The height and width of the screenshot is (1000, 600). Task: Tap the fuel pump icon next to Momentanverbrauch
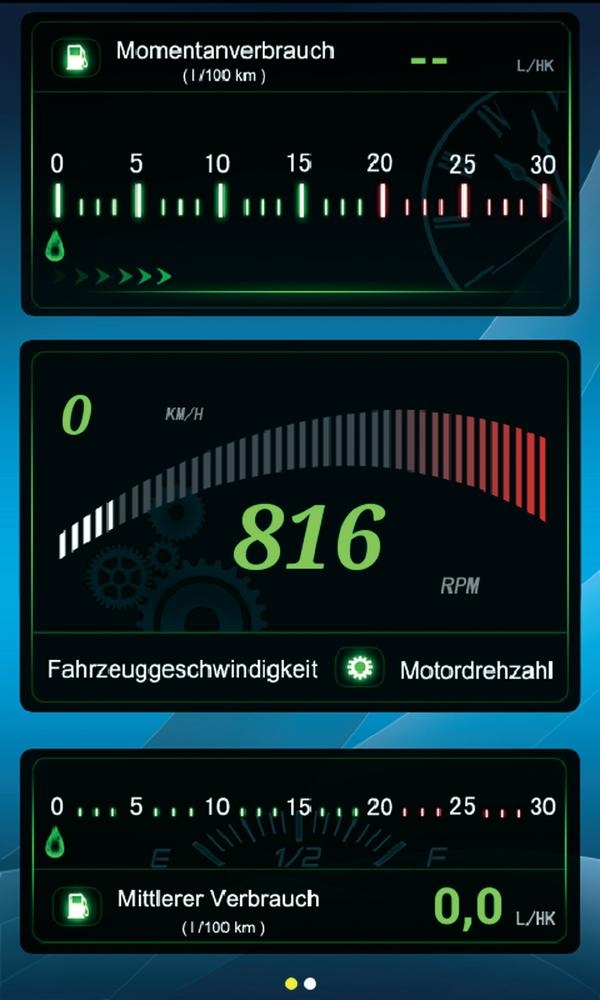coord(76,57)
